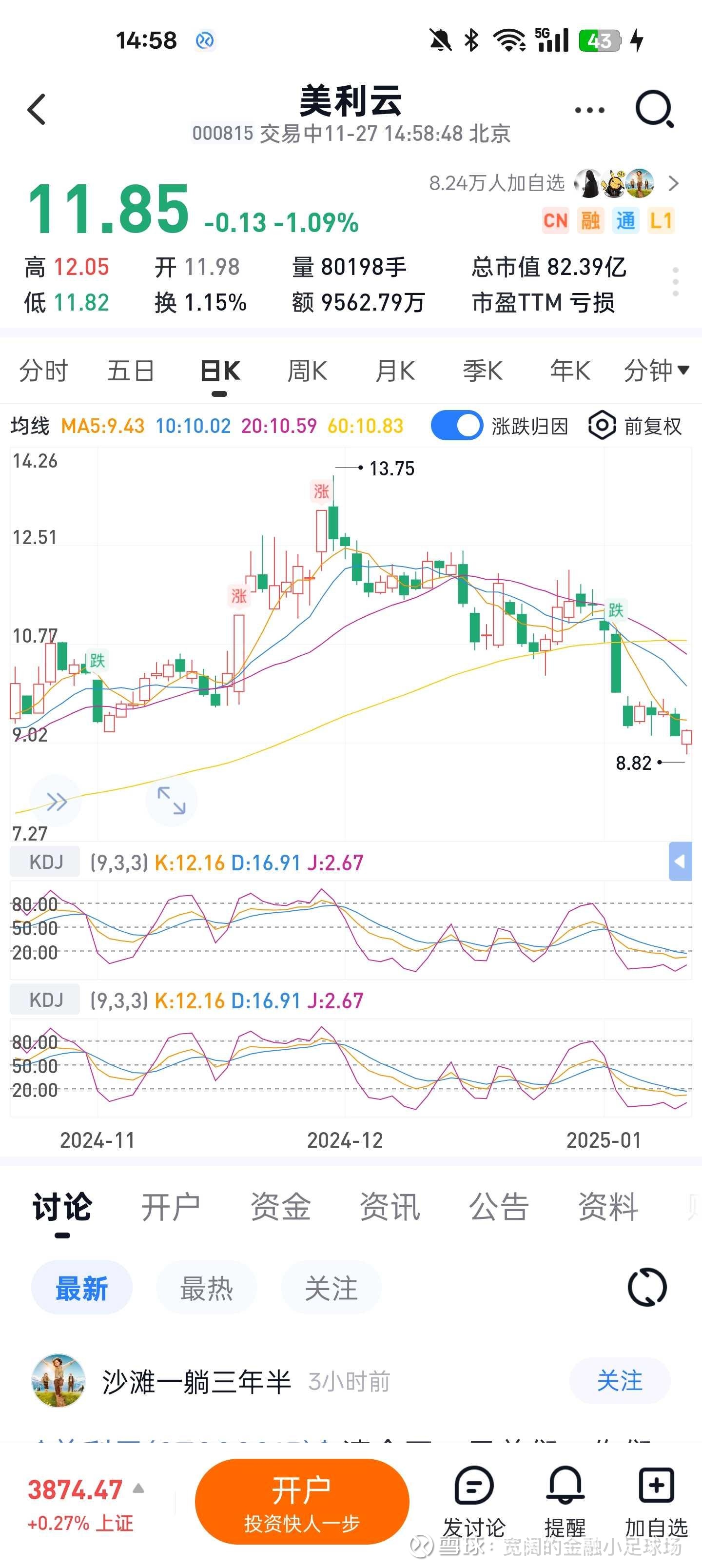Go back with the top-left arrow

coord(37,110)
